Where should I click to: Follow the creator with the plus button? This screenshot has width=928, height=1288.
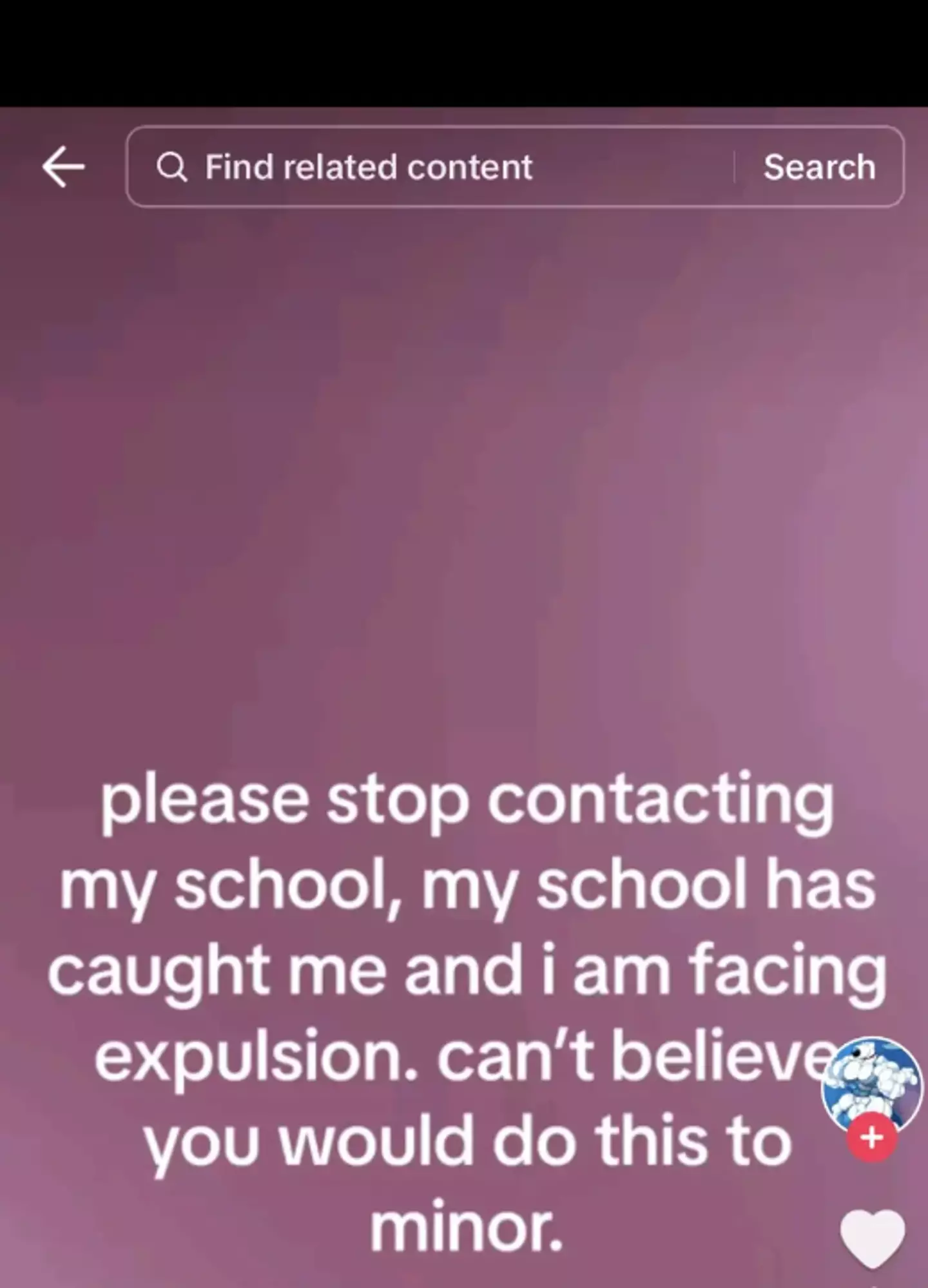click(871, 1138)
